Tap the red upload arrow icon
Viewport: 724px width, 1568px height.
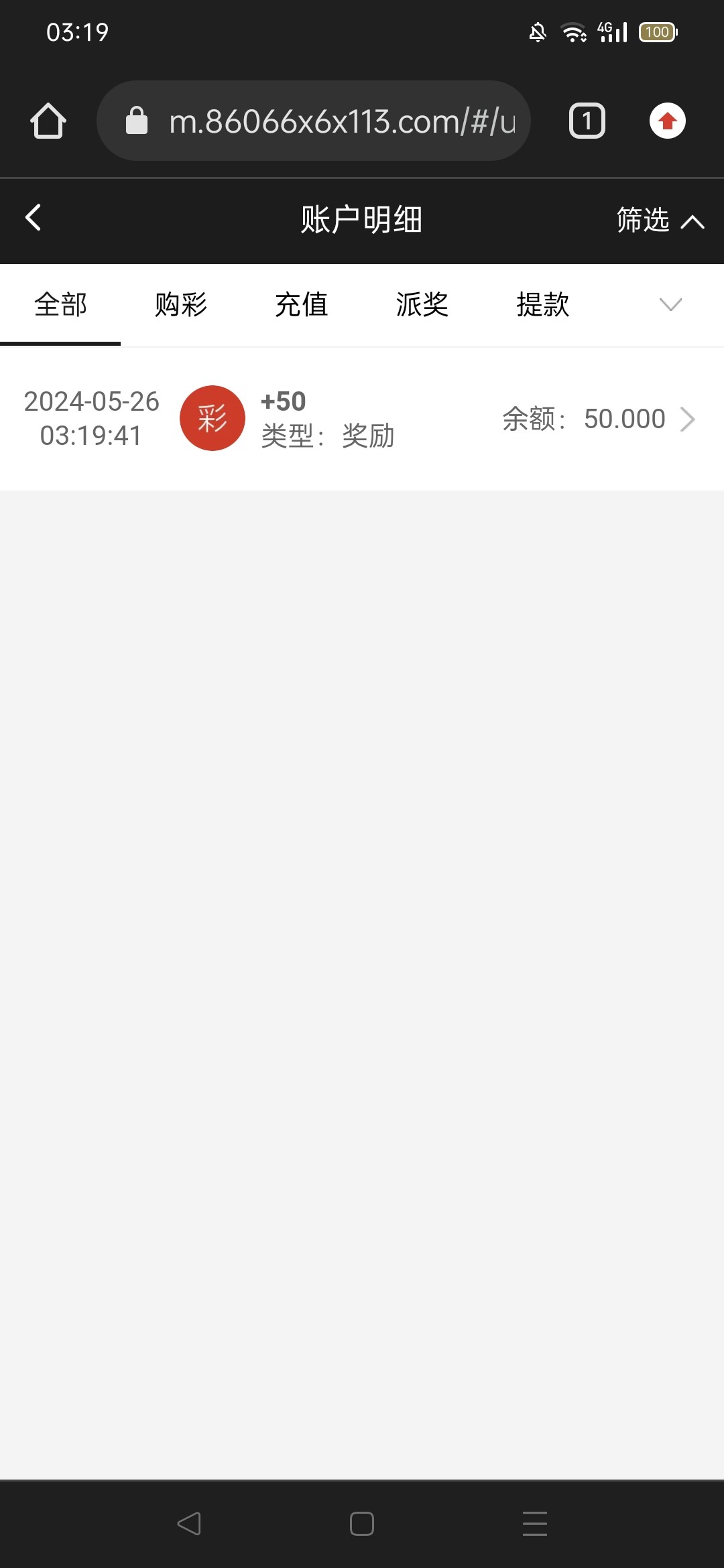668,121
